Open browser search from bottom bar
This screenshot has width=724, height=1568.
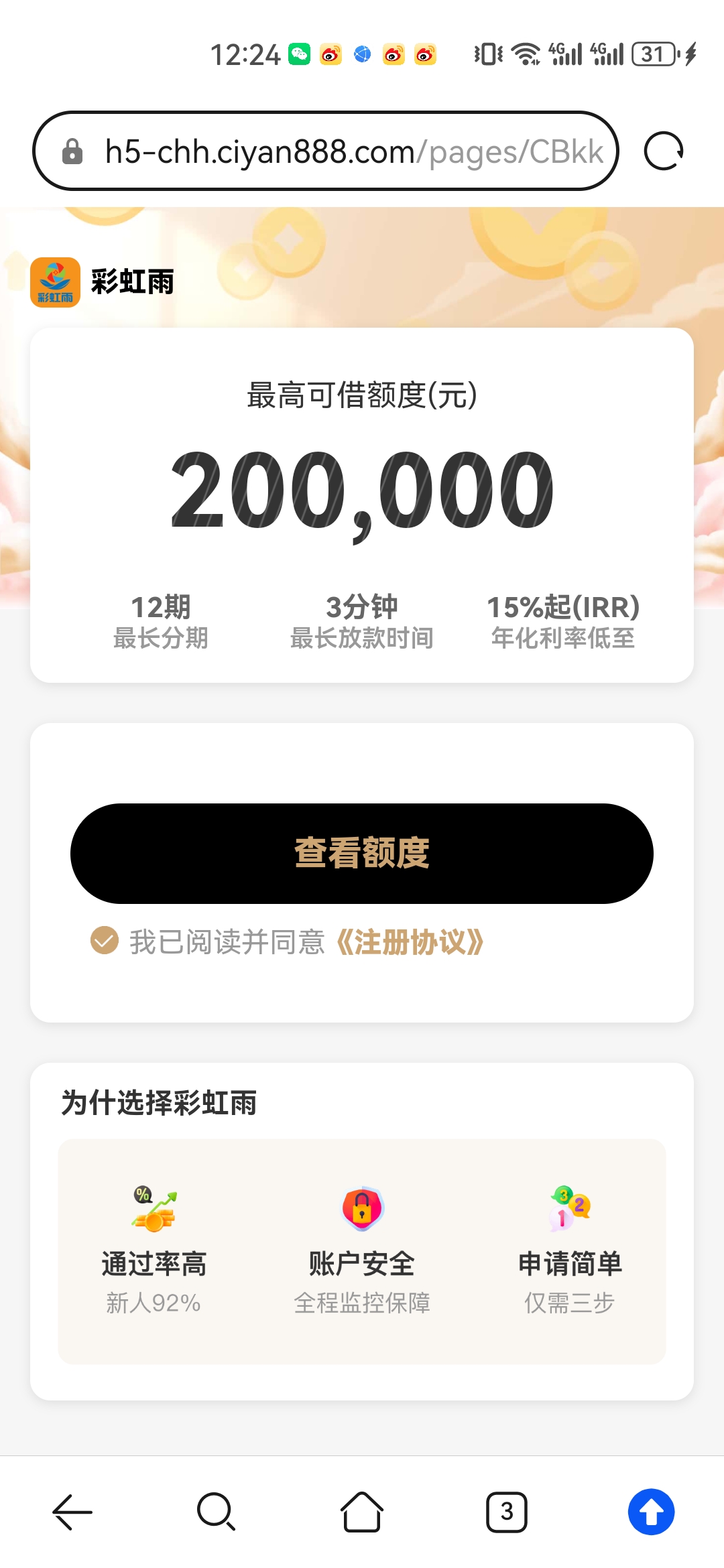[217, 1512]
